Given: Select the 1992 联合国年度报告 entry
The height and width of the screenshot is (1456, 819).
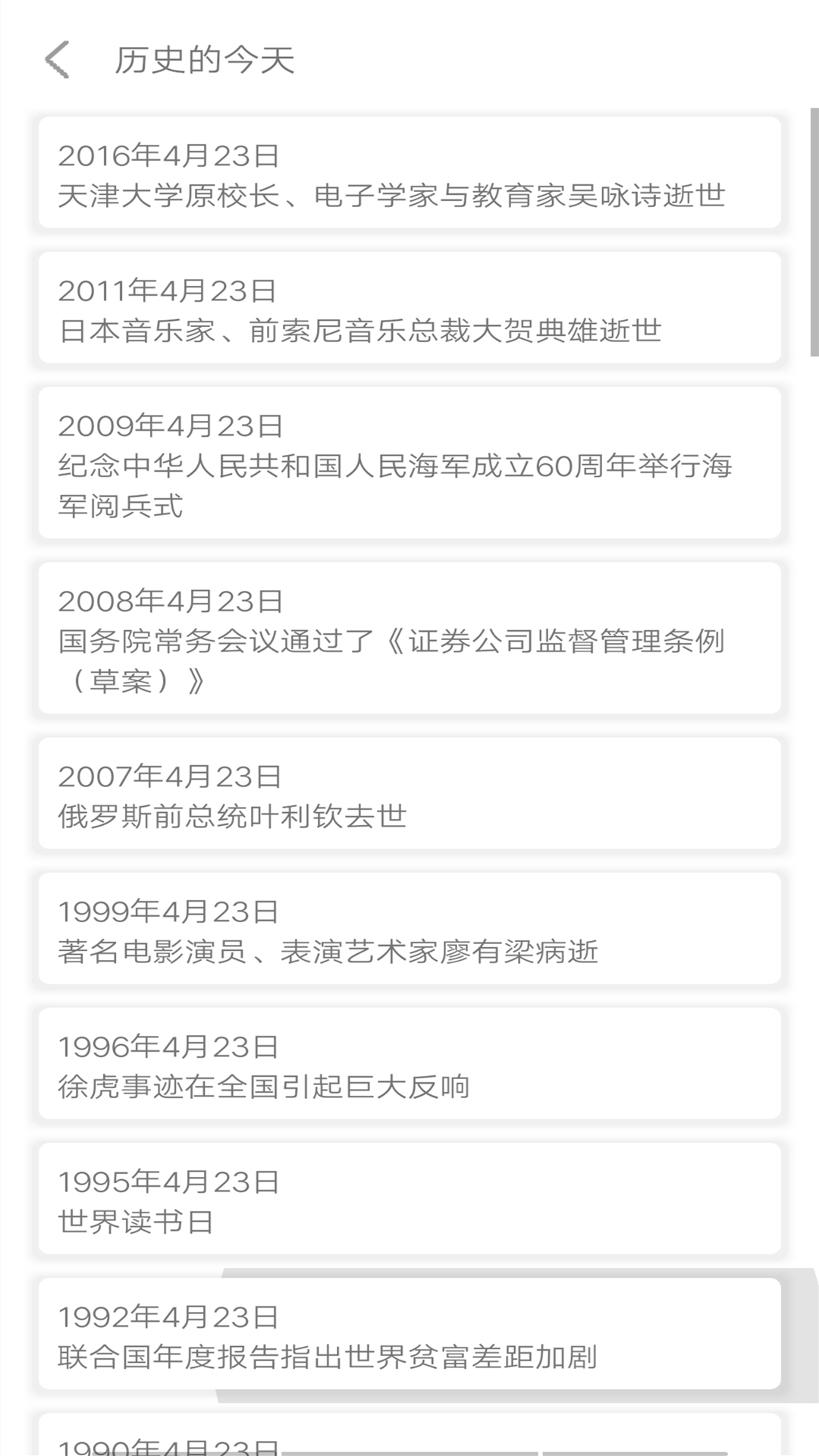Looking at the screenshot, I should (409, 1334).
